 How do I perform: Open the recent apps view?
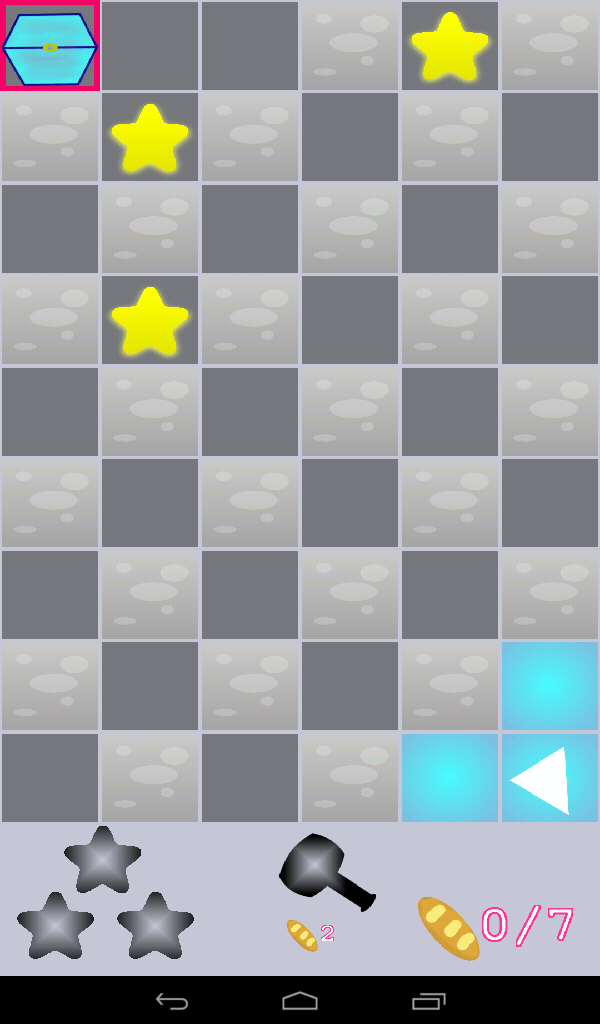click(x=428, y=1000)
